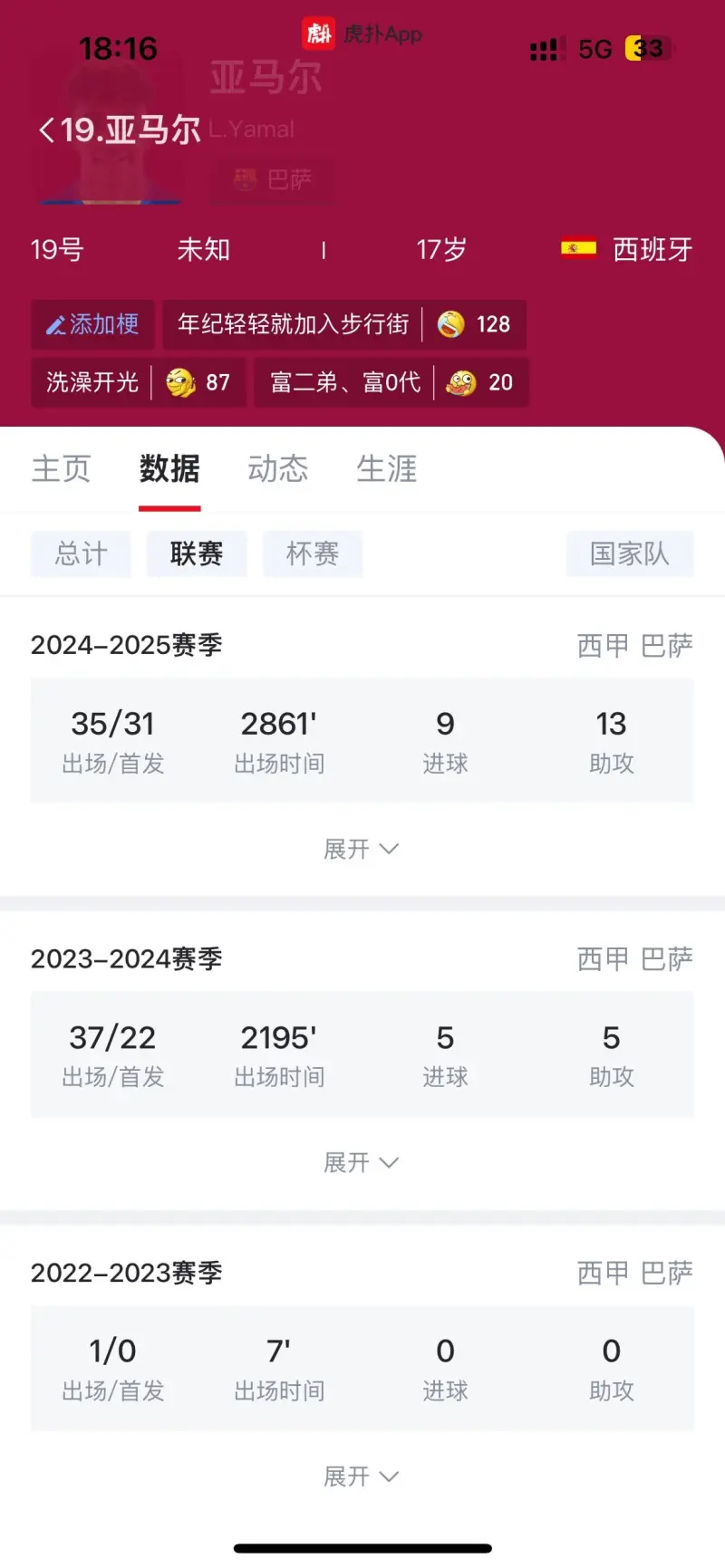Viewport: 725px width, 1568px height.
Task: Go back using the top arrow
Action: [x=47, y=130]
